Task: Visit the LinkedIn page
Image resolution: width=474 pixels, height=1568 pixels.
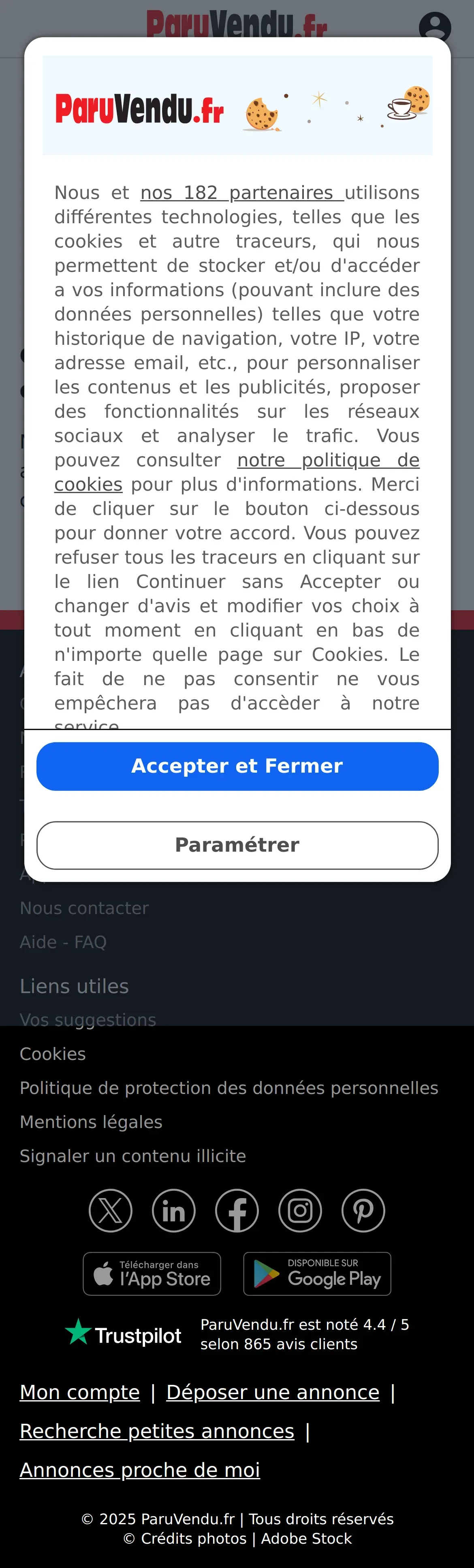Action: [174, 1211]
